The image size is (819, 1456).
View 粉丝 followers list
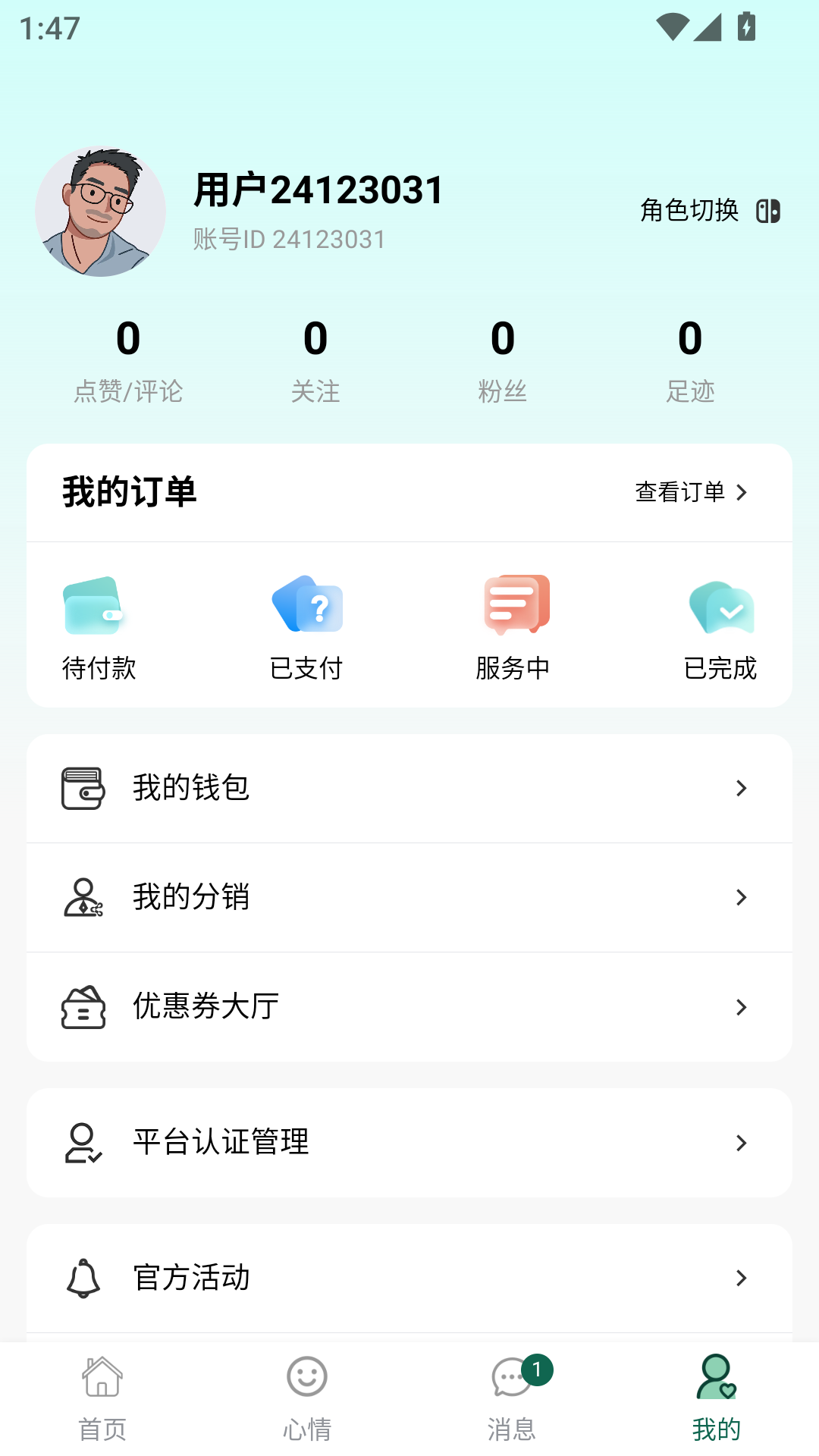(x=502, y=360)
